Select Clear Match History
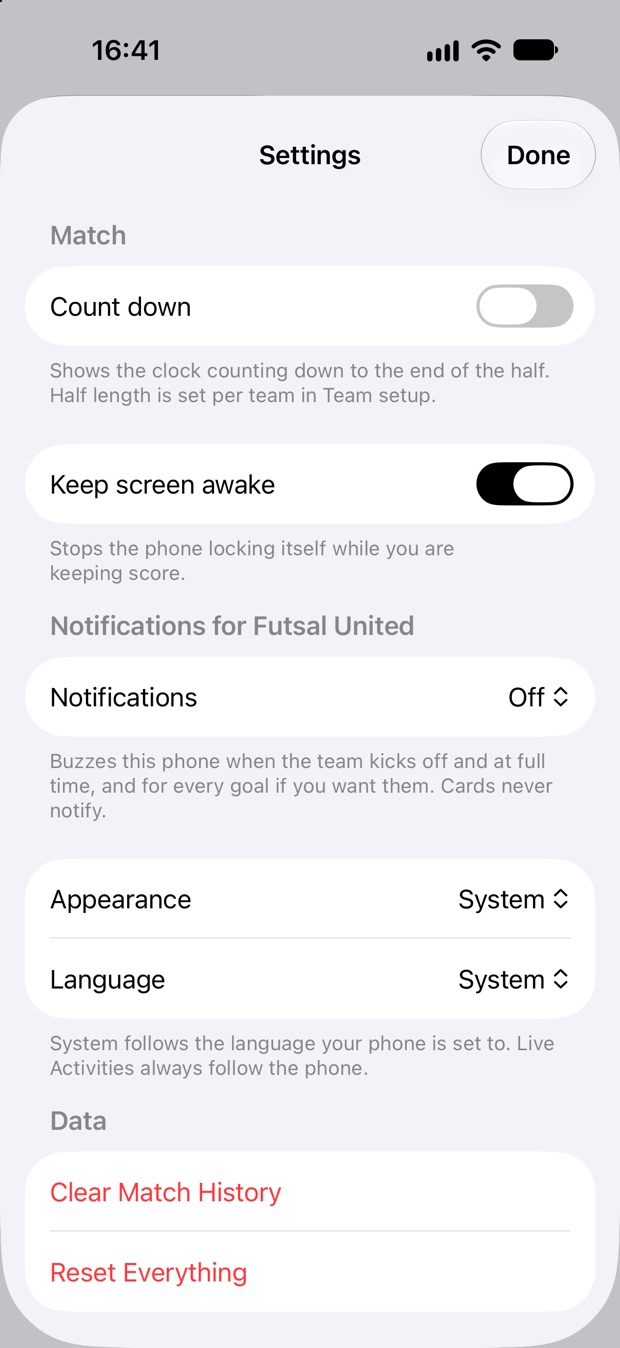Screen dimensions: 620x1348 [x=310, y=1192]
